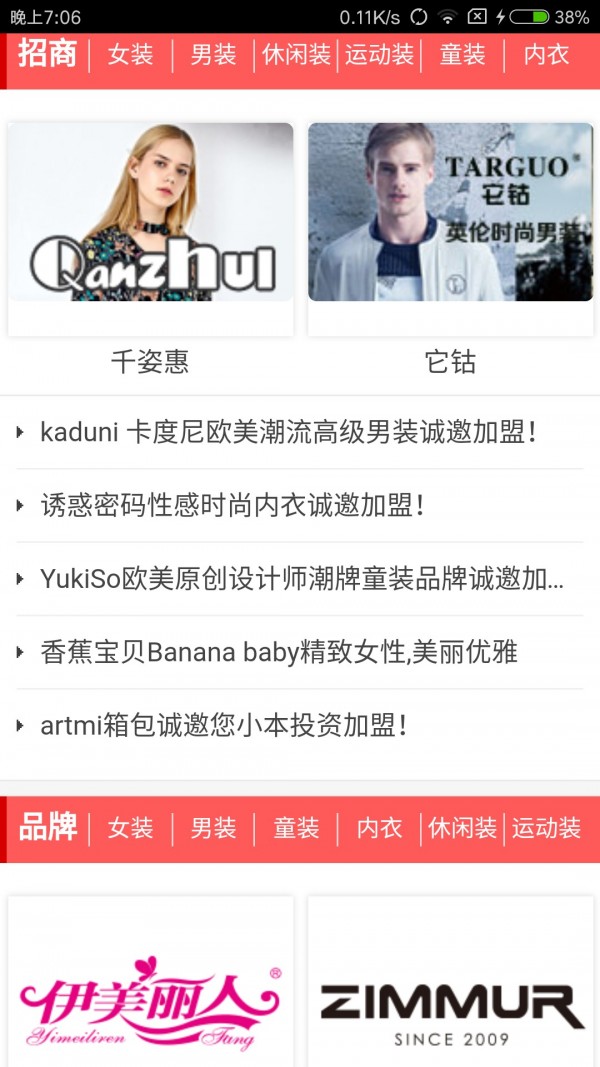This screenshot has width=600, height=1067.
Task: Select 女装 in the 品牌 section
Action: [x=130, y=828]
